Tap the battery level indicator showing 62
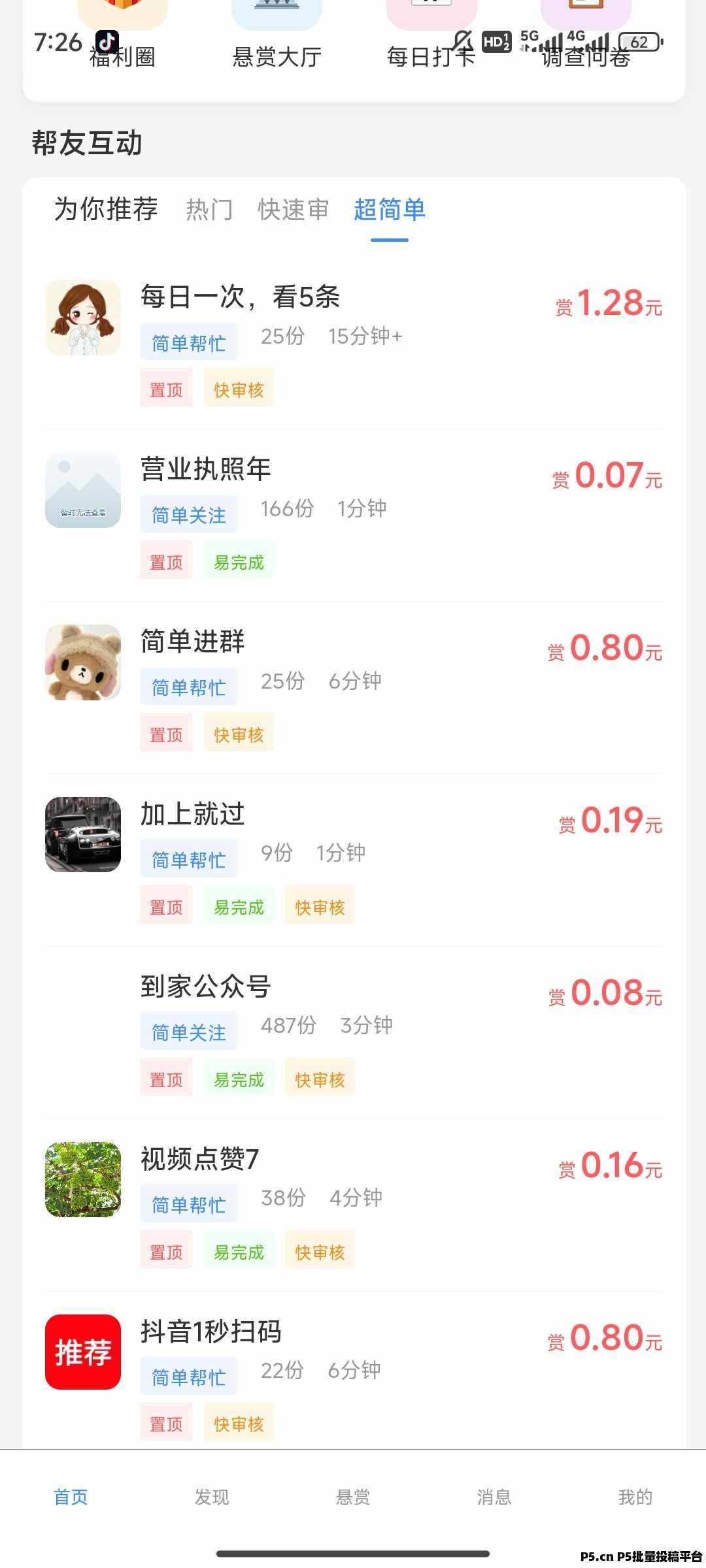706x1568 pixels. pos(641,42)
